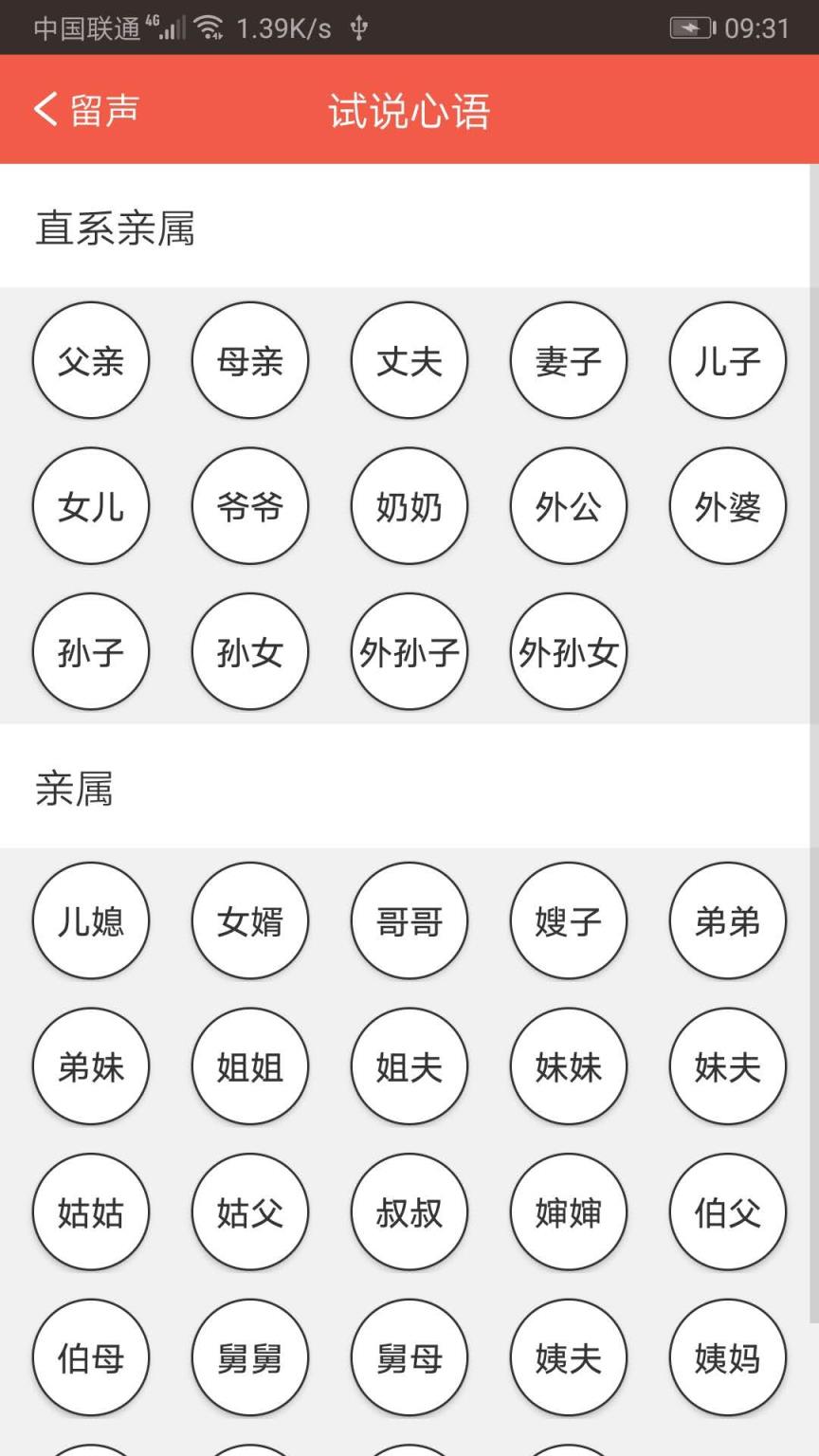Select the 儿子 (son) option
Screen dimensions: 819x1456
727,361
